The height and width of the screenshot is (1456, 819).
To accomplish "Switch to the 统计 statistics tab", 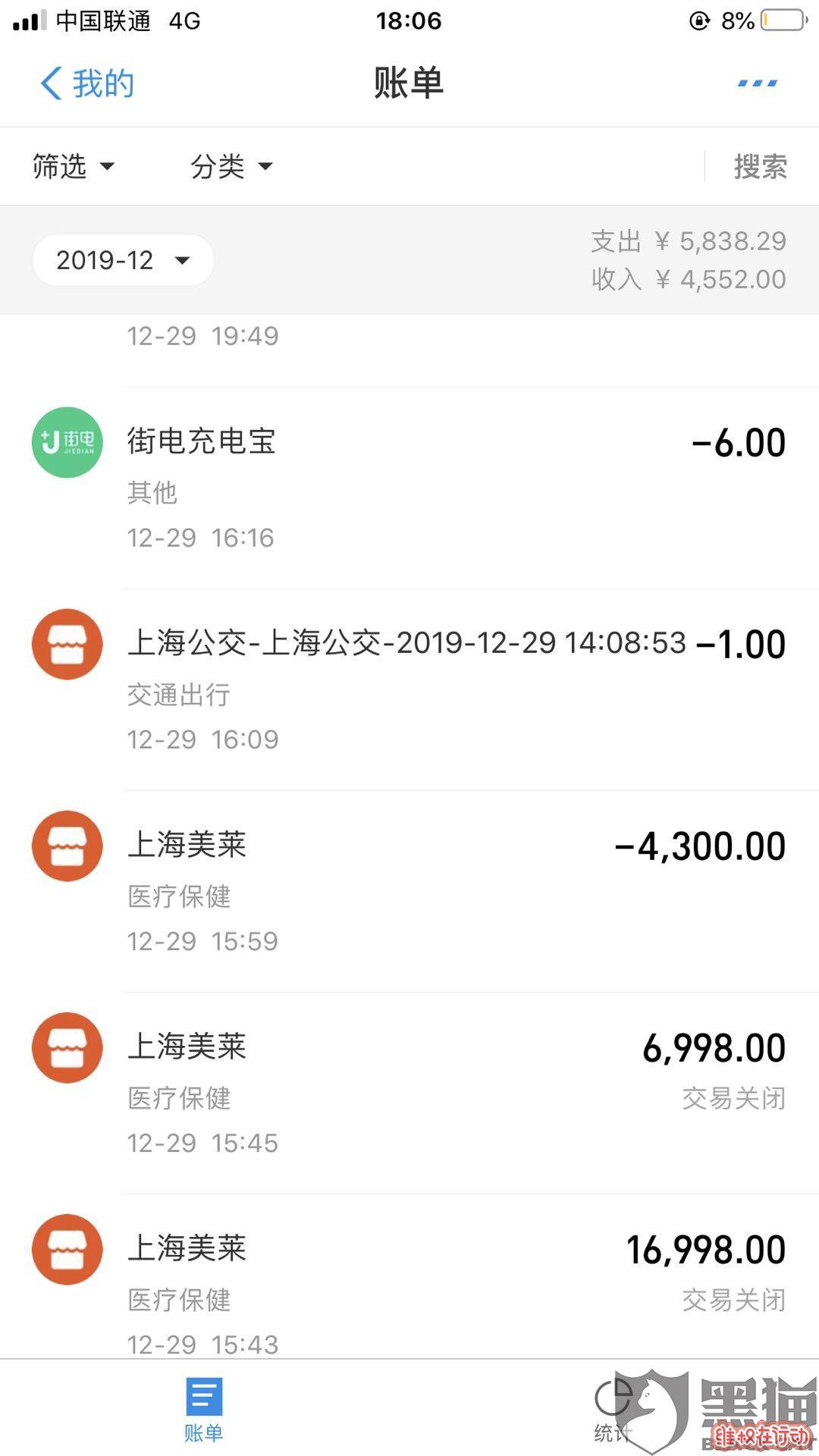I will (x=613, y=1409).
